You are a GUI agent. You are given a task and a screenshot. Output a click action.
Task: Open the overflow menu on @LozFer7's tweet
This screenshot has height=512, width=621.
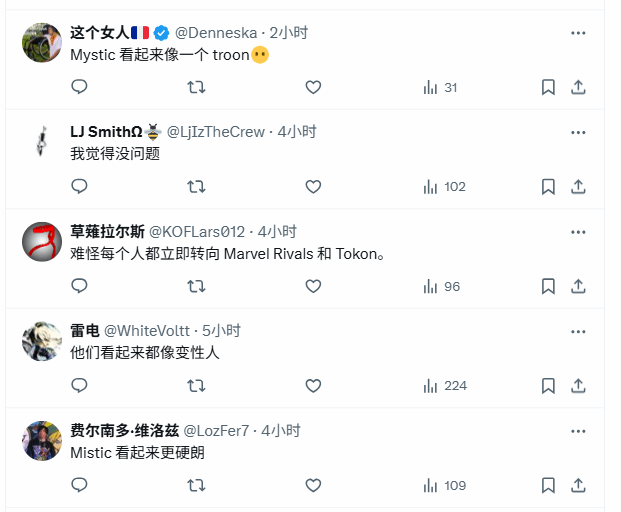(x=578, y=431)
